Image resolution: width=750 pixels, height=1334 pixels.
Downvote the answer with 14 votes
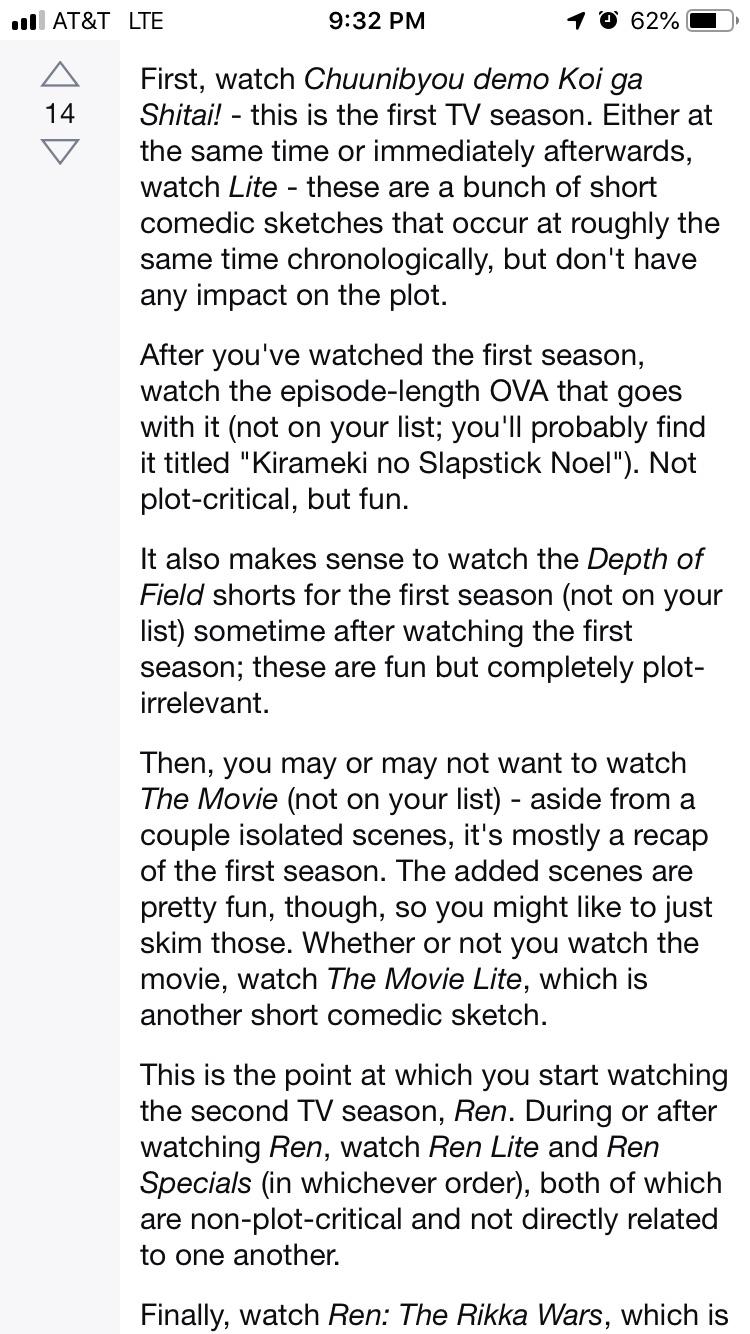click(x=60, y=152)
